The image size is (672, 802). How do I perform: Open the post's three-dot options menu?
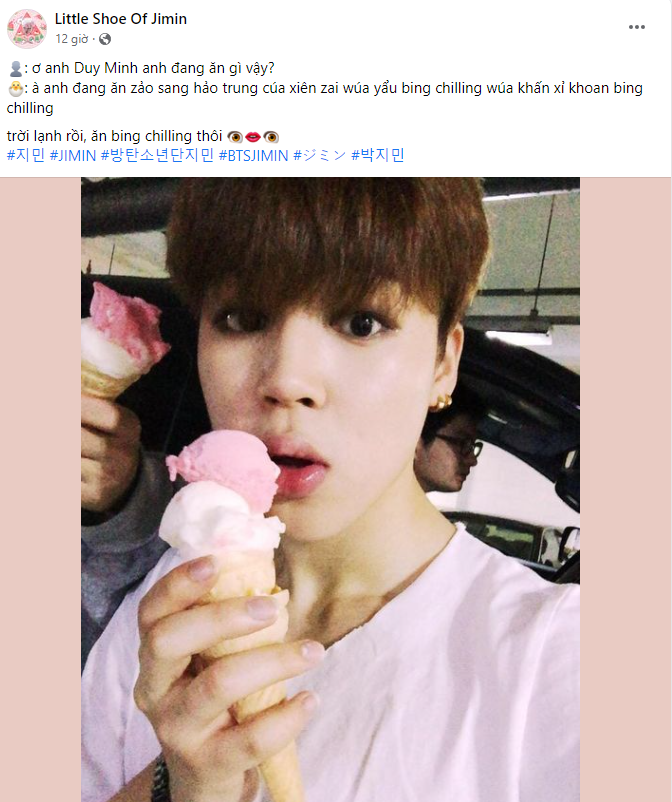[x=637, y=27]
